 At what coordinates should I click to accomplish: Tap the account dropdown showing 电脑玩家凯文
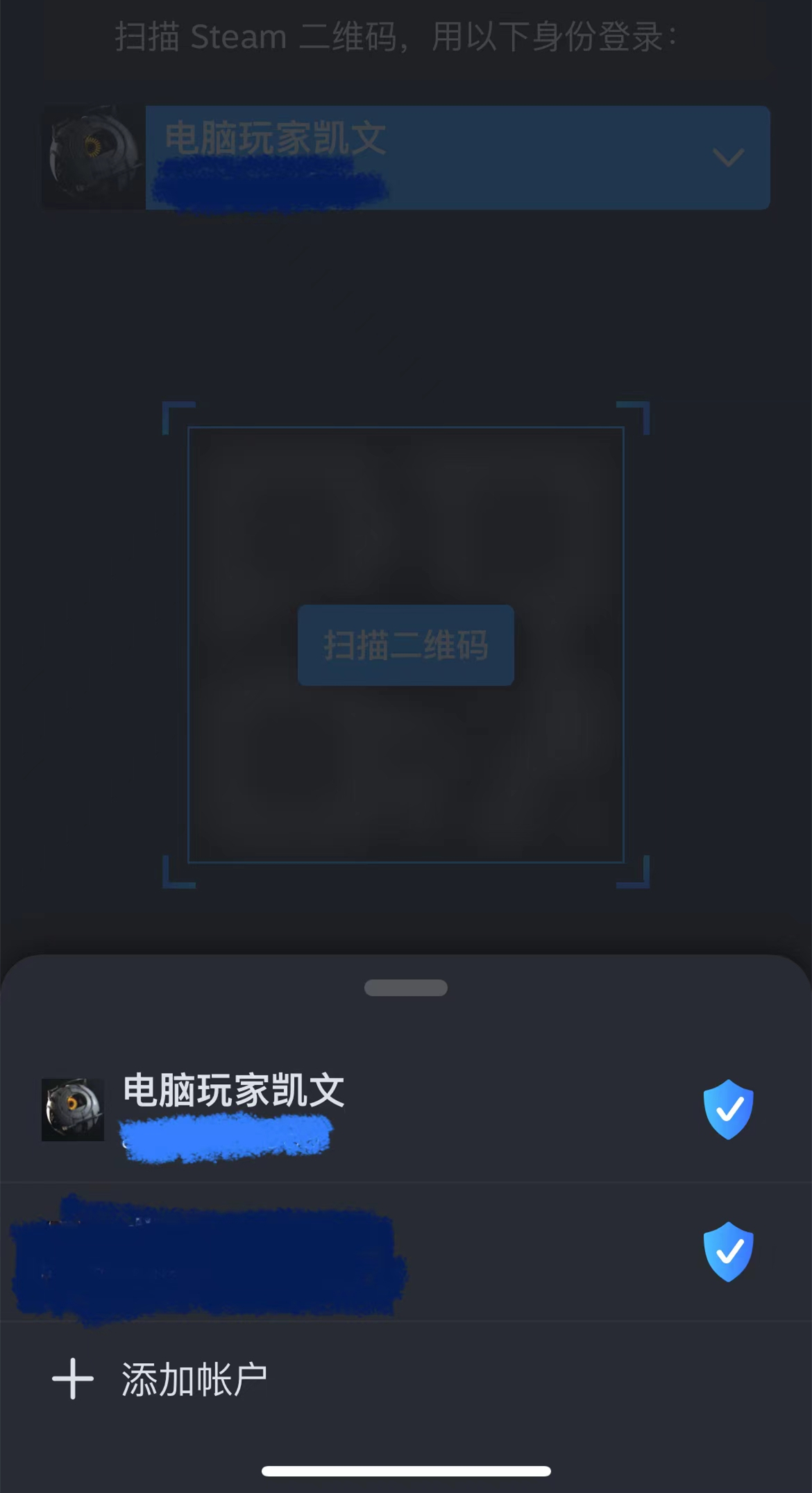tap(457, 158)
